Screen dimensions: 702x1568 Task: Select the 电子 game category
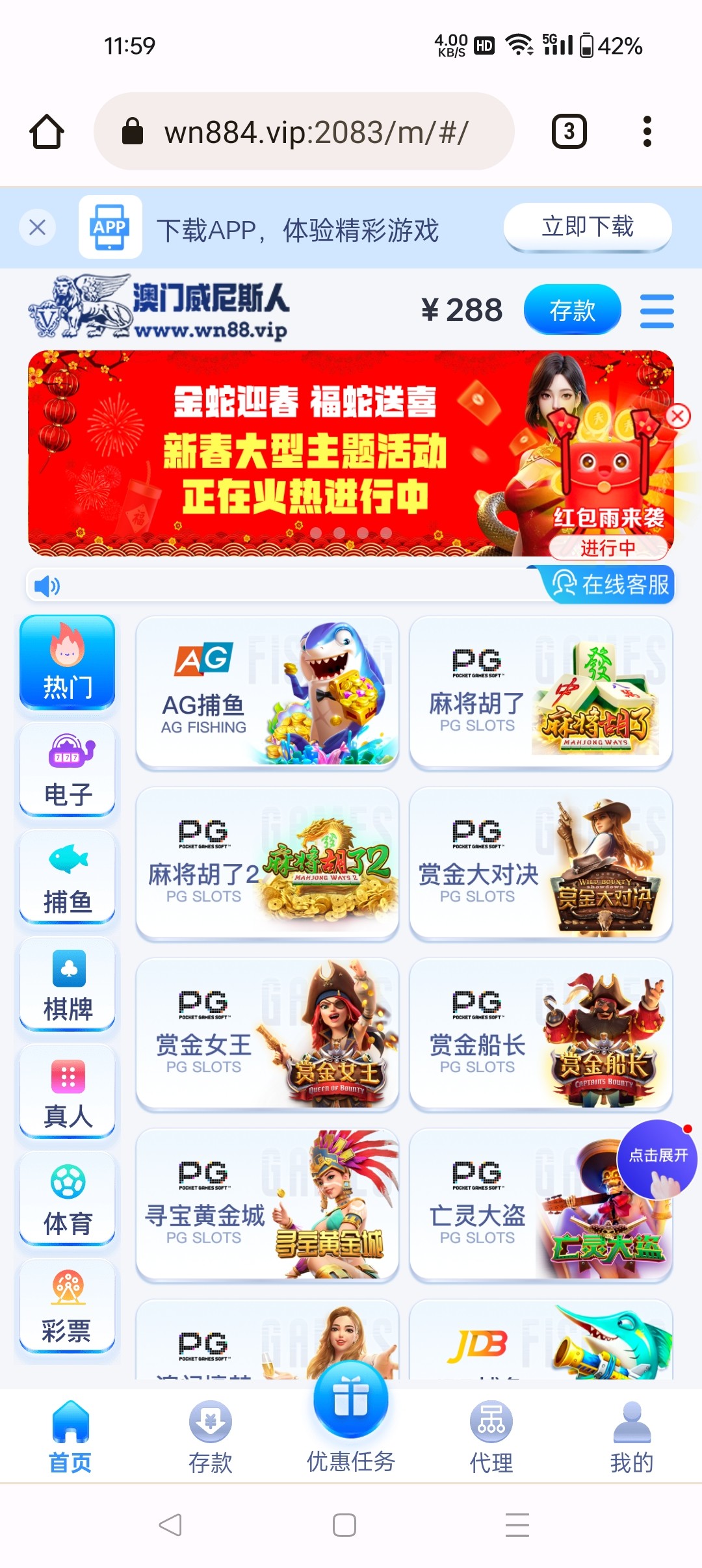[68, 770]
